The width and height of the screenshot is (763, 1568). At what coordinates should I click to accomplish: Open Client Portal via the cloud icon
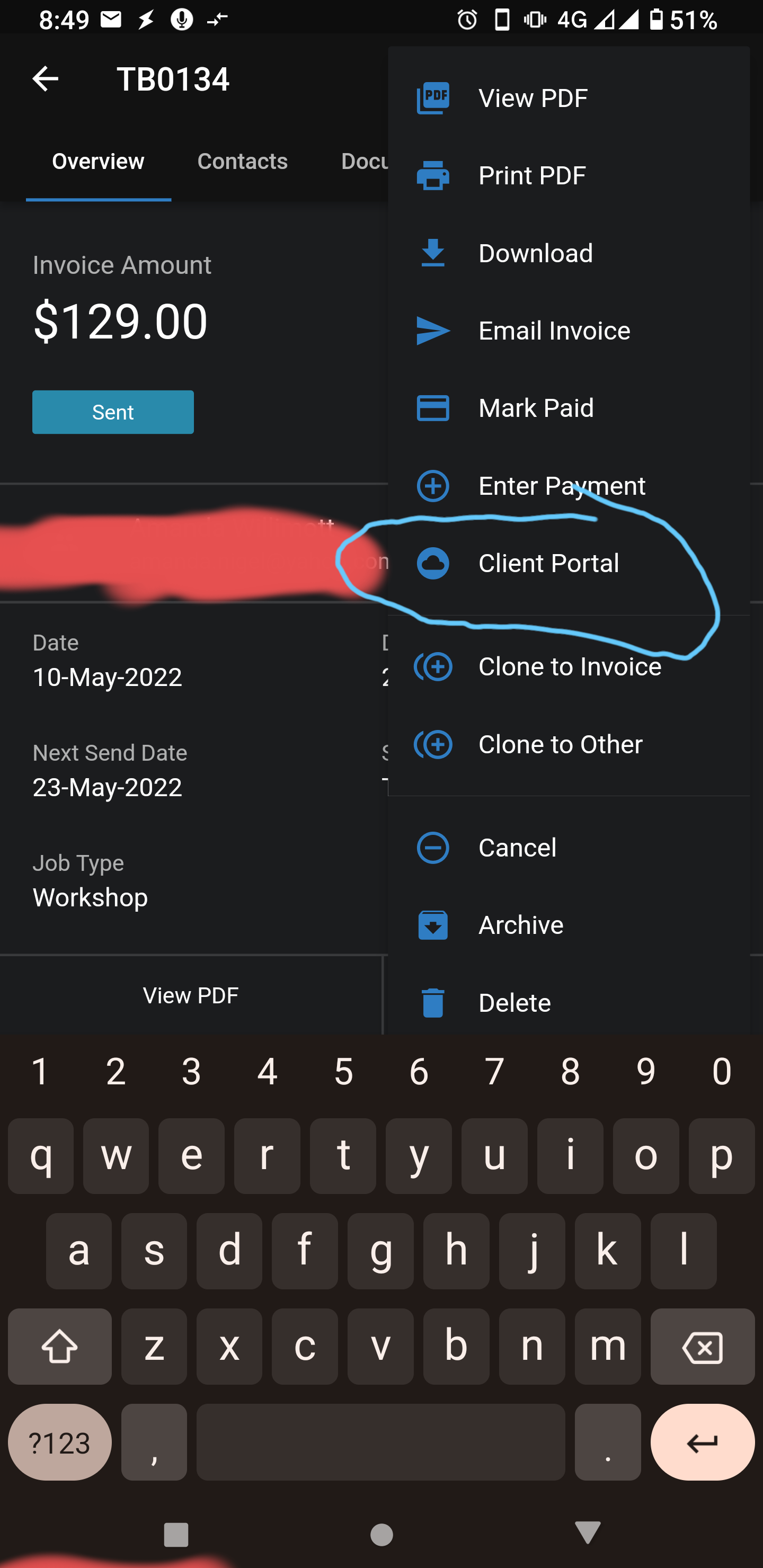433,563
